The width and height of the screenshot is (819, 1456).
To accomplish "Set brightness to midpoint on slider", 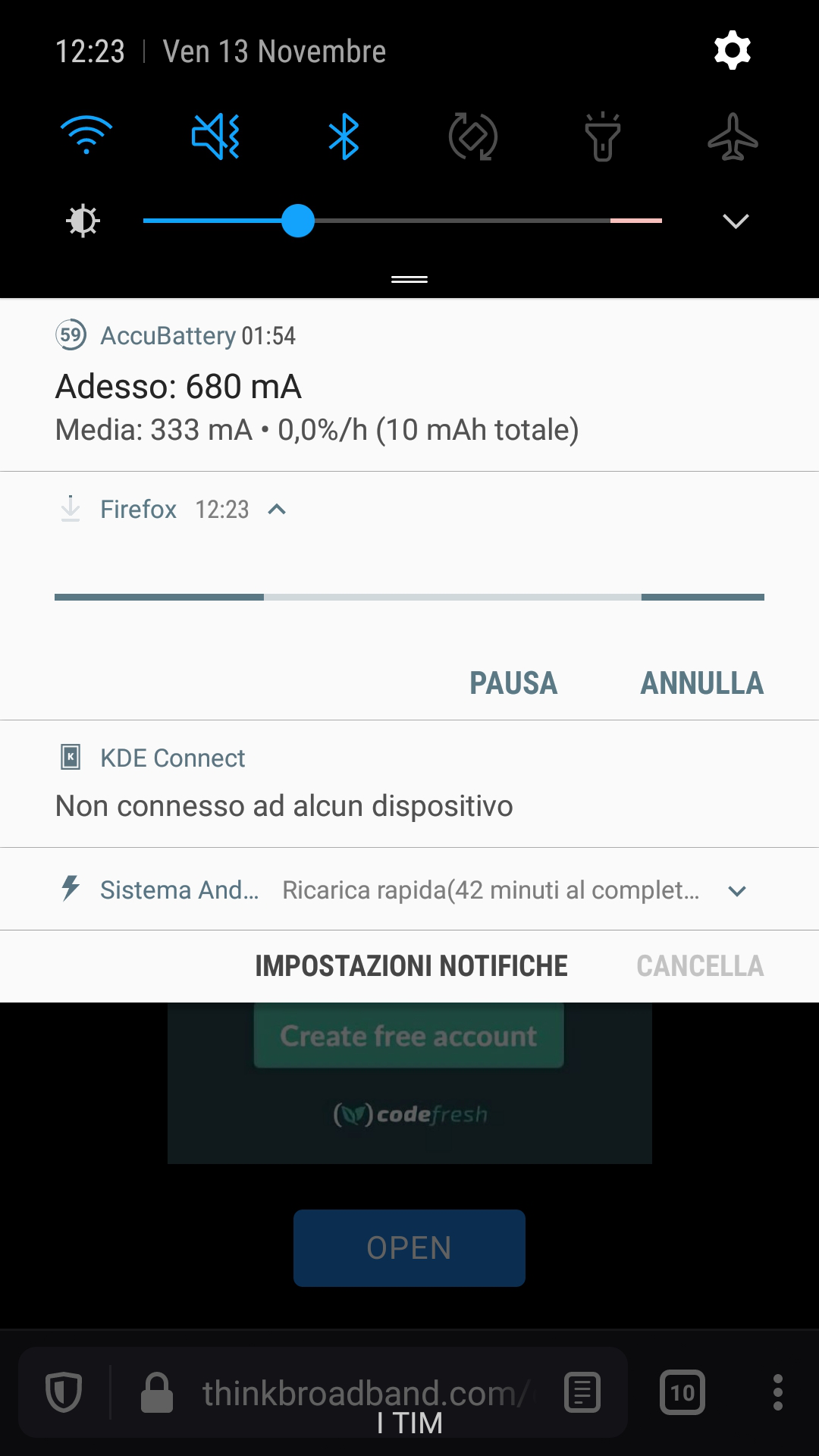I will (403, 221).
